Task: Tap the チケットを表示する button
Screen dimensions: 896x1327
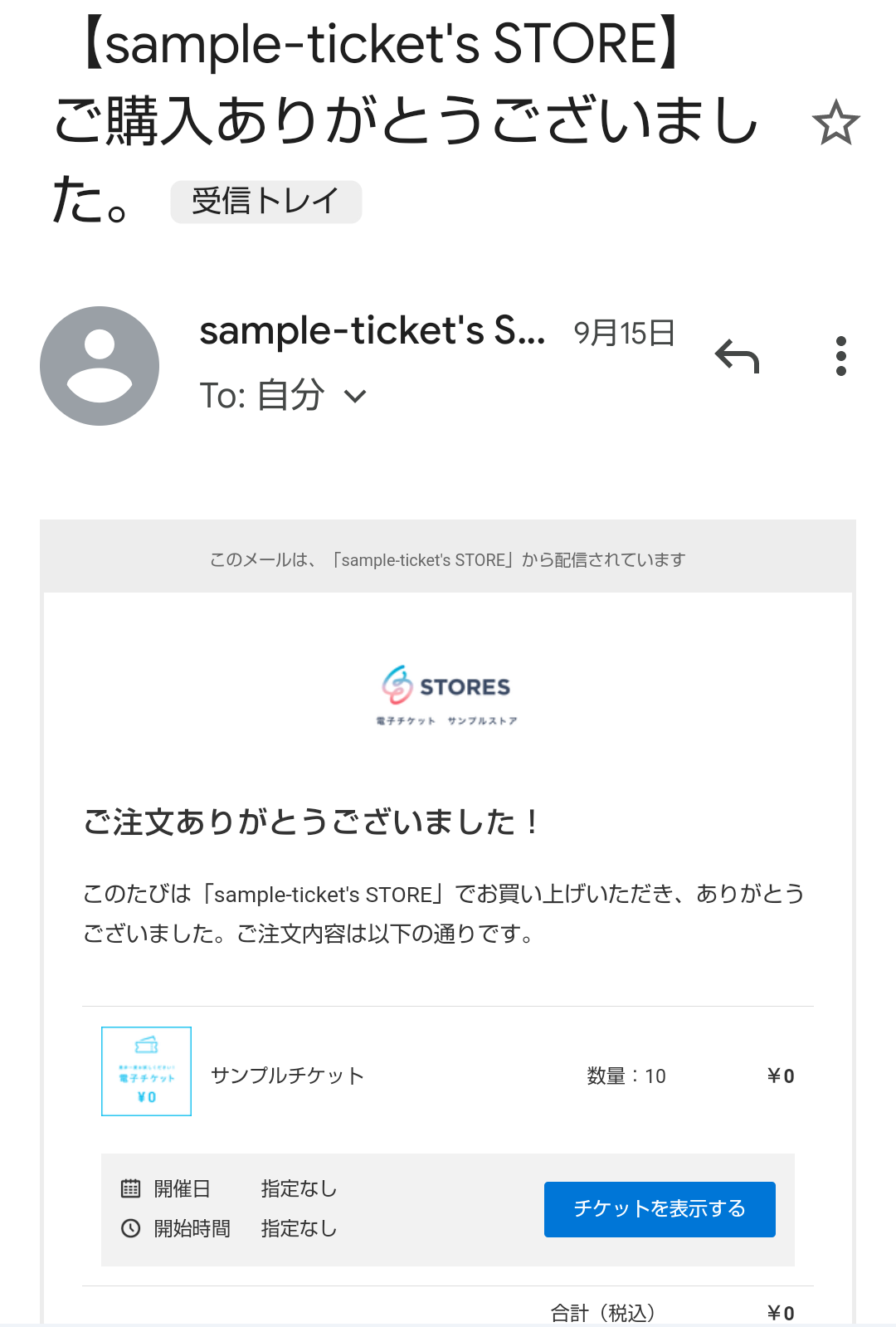Action: point(660,1209)
